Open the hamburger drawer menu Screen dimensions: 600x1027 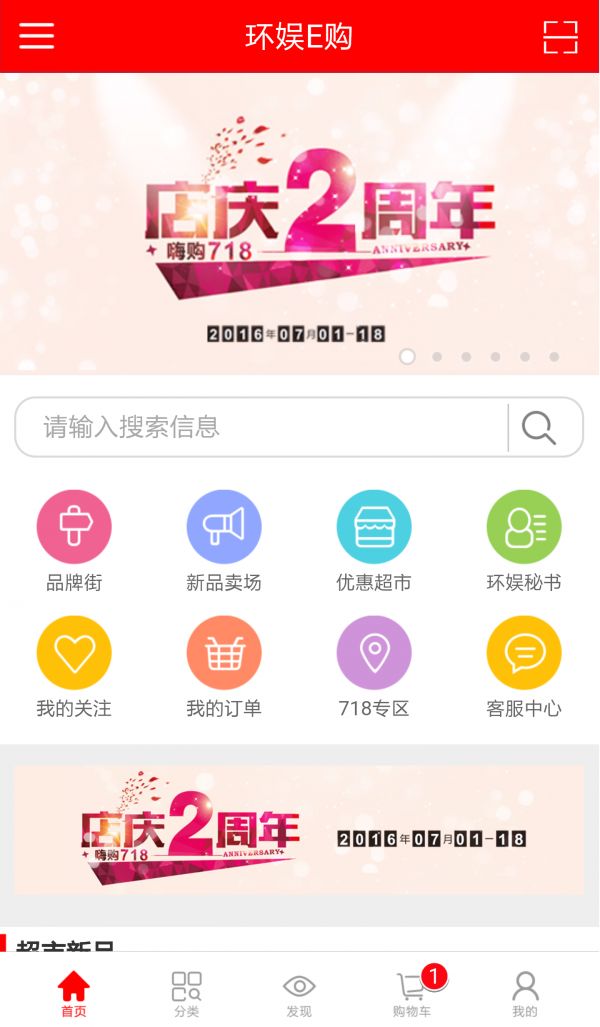coord(37,36)
